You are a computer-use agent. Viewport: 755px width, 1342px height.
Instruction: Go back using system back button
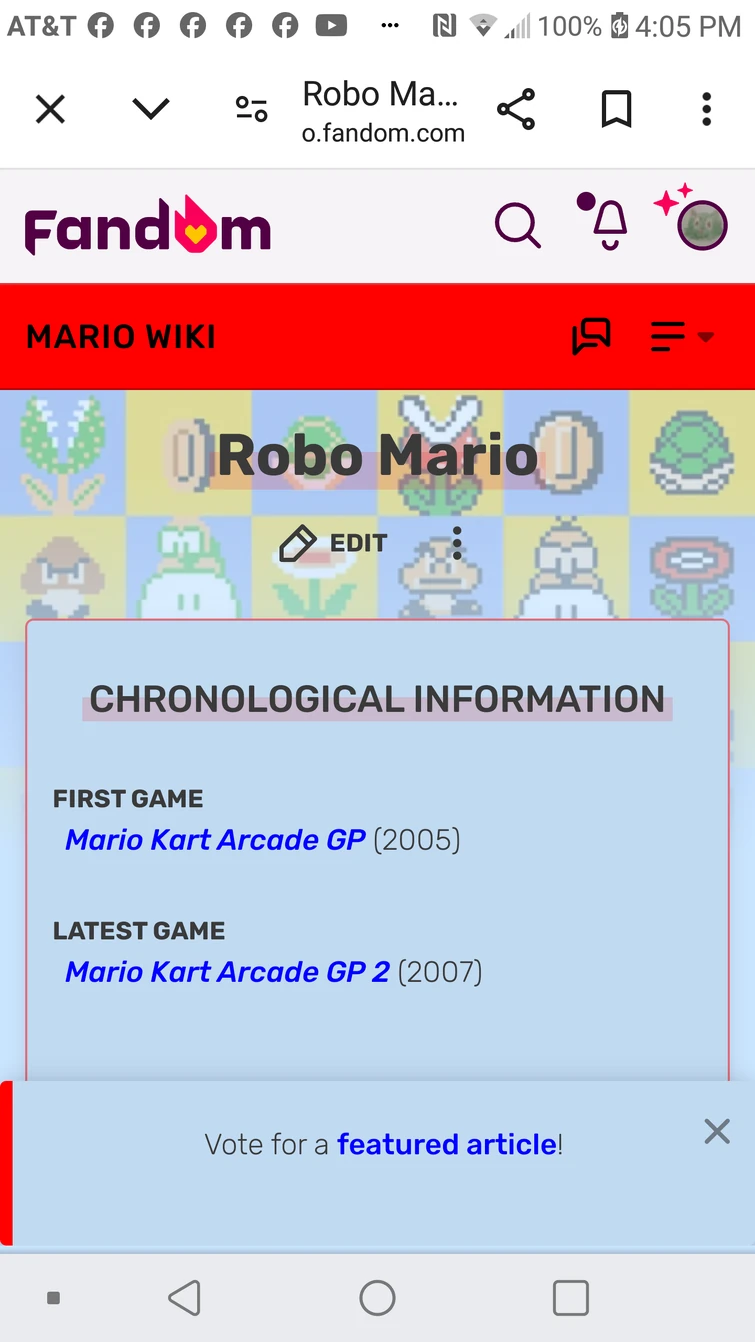tap(184, 1298)
